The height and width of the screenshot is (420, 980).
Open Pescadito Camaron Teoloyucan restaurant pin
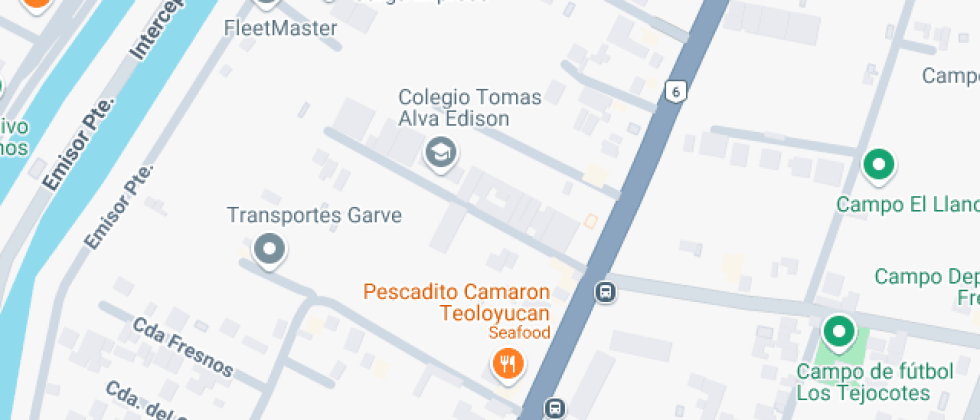pos(508,363)
